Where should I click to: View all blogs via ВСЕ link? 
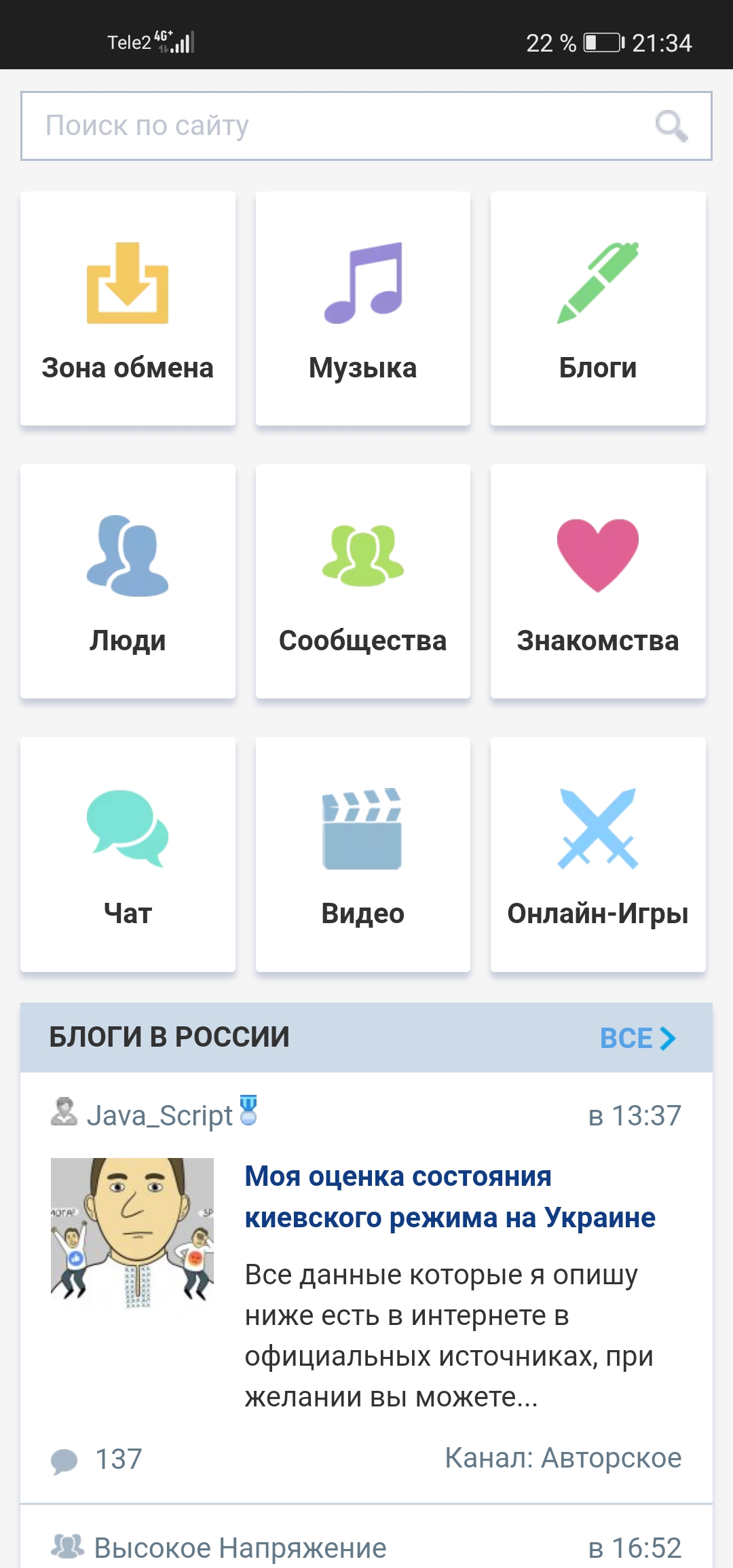(x=637, y=1038)
